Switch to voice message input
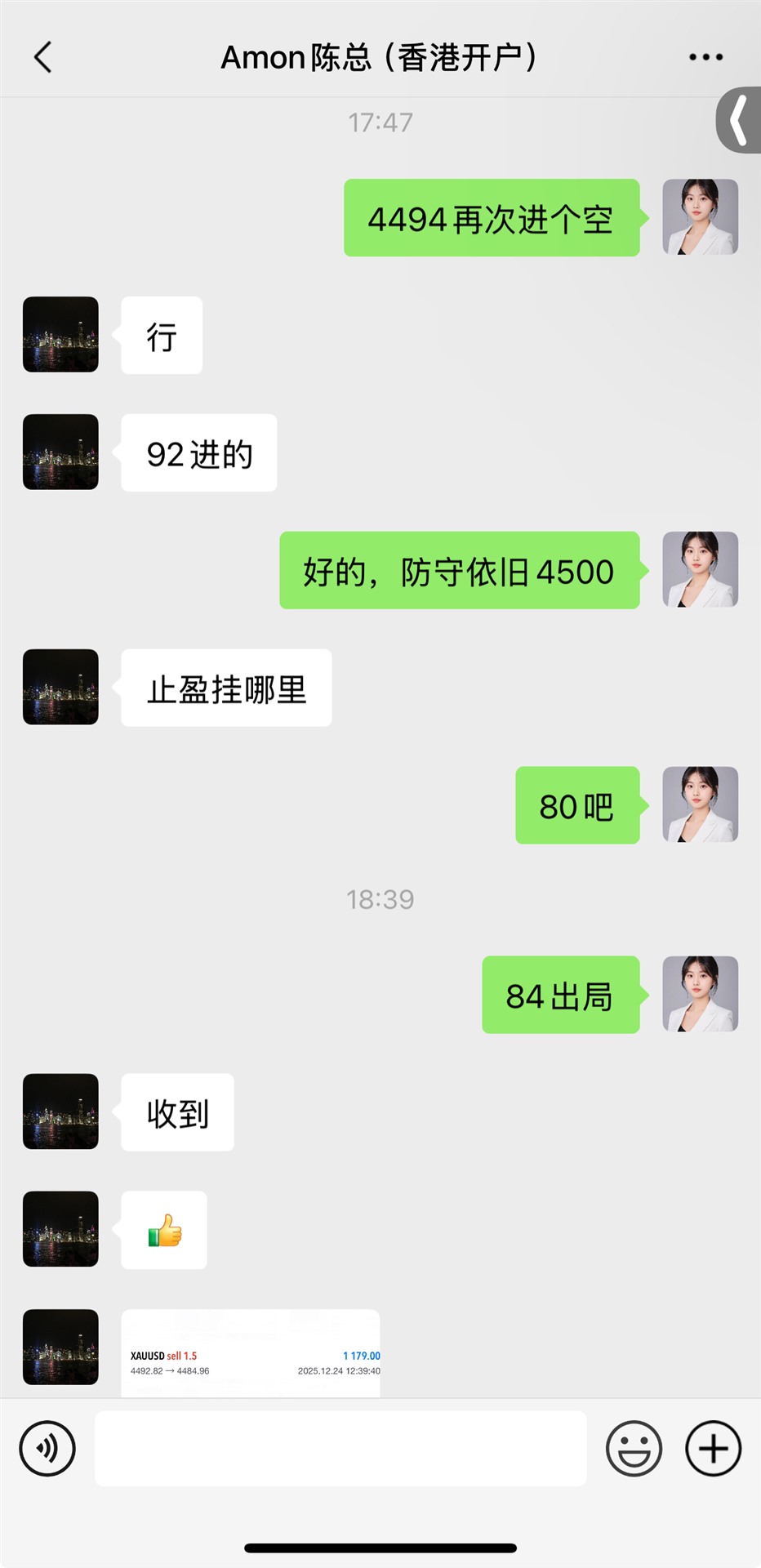 pyautogui.click(x=47, y=1448)
